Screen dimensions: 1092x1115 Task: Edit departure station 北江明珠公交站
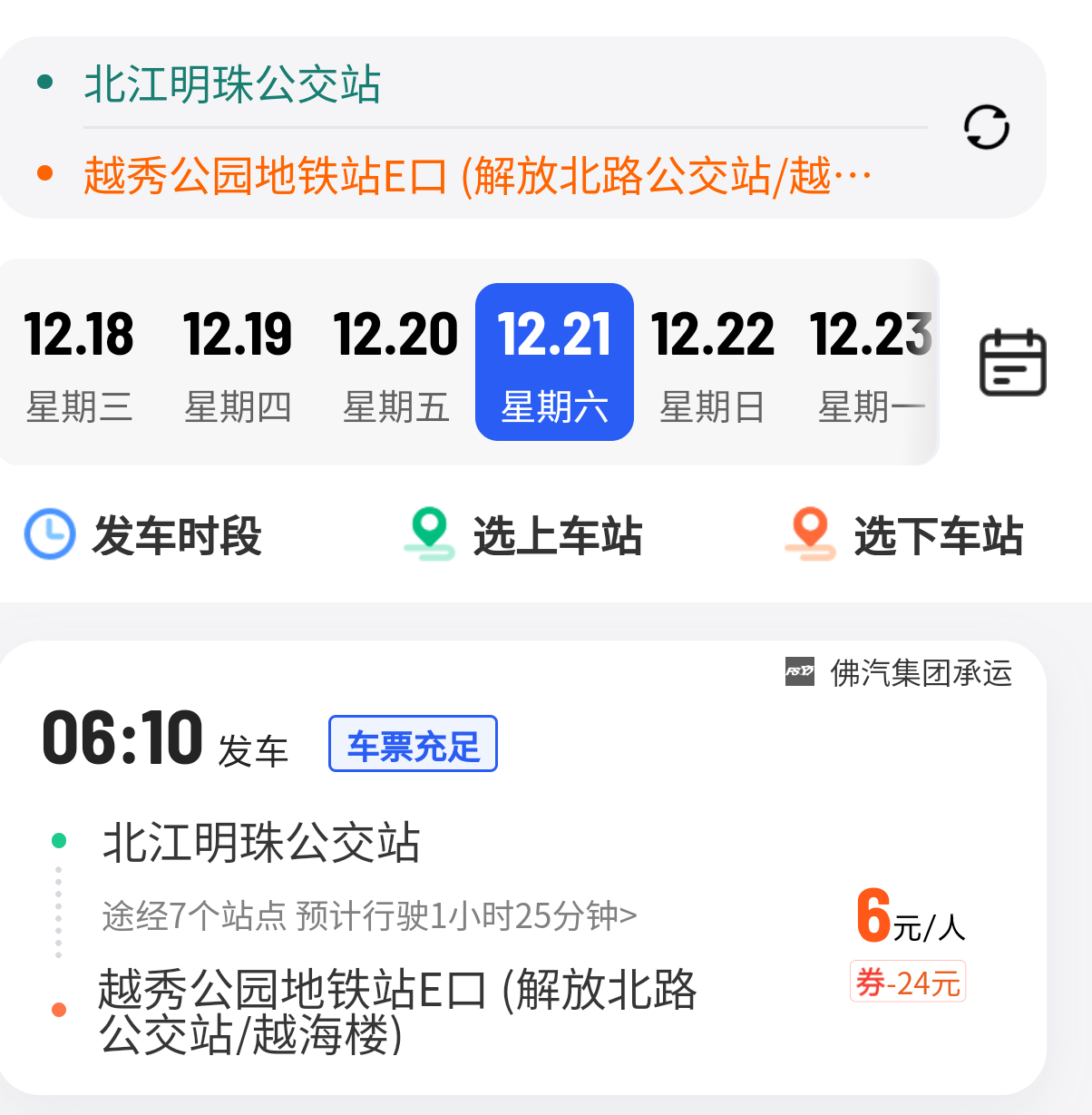(232, 84)
